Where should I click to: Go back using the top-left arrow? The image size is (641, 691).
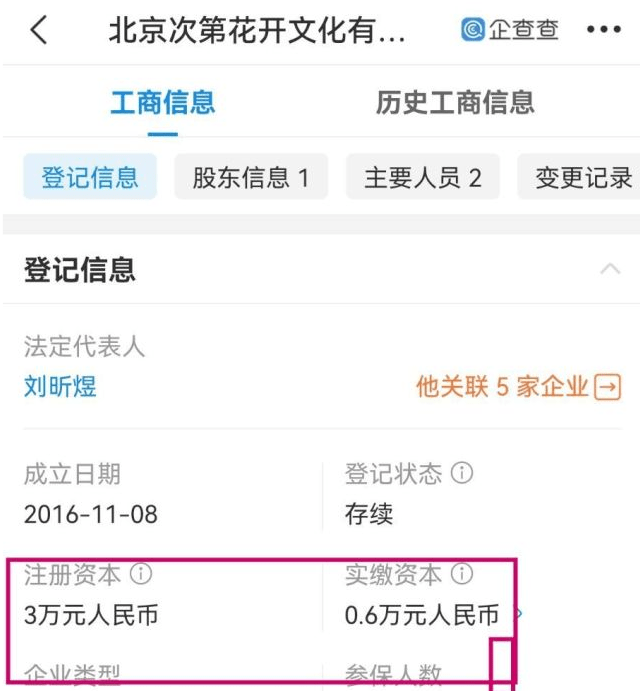click(38, 31)
